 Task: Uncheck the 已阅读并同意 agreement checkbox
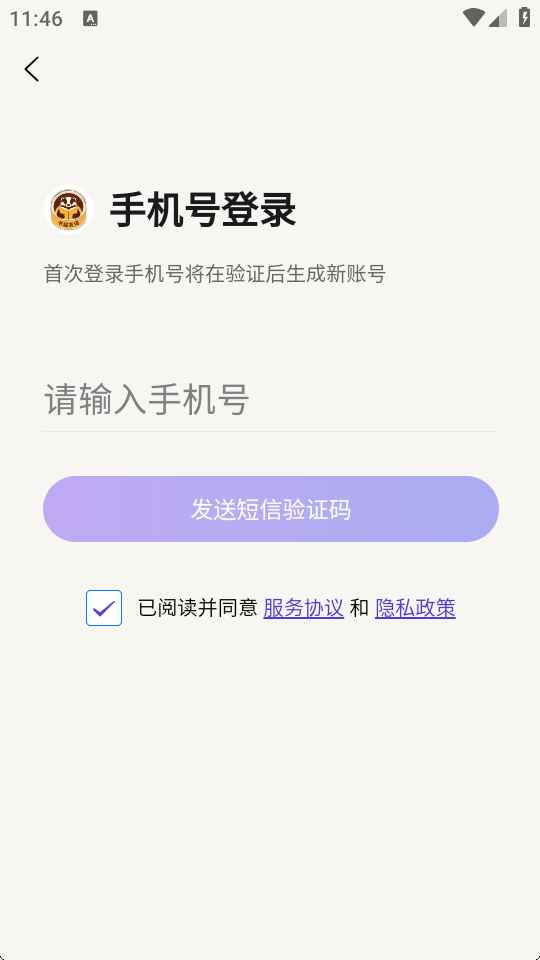(x=104, y=608)
